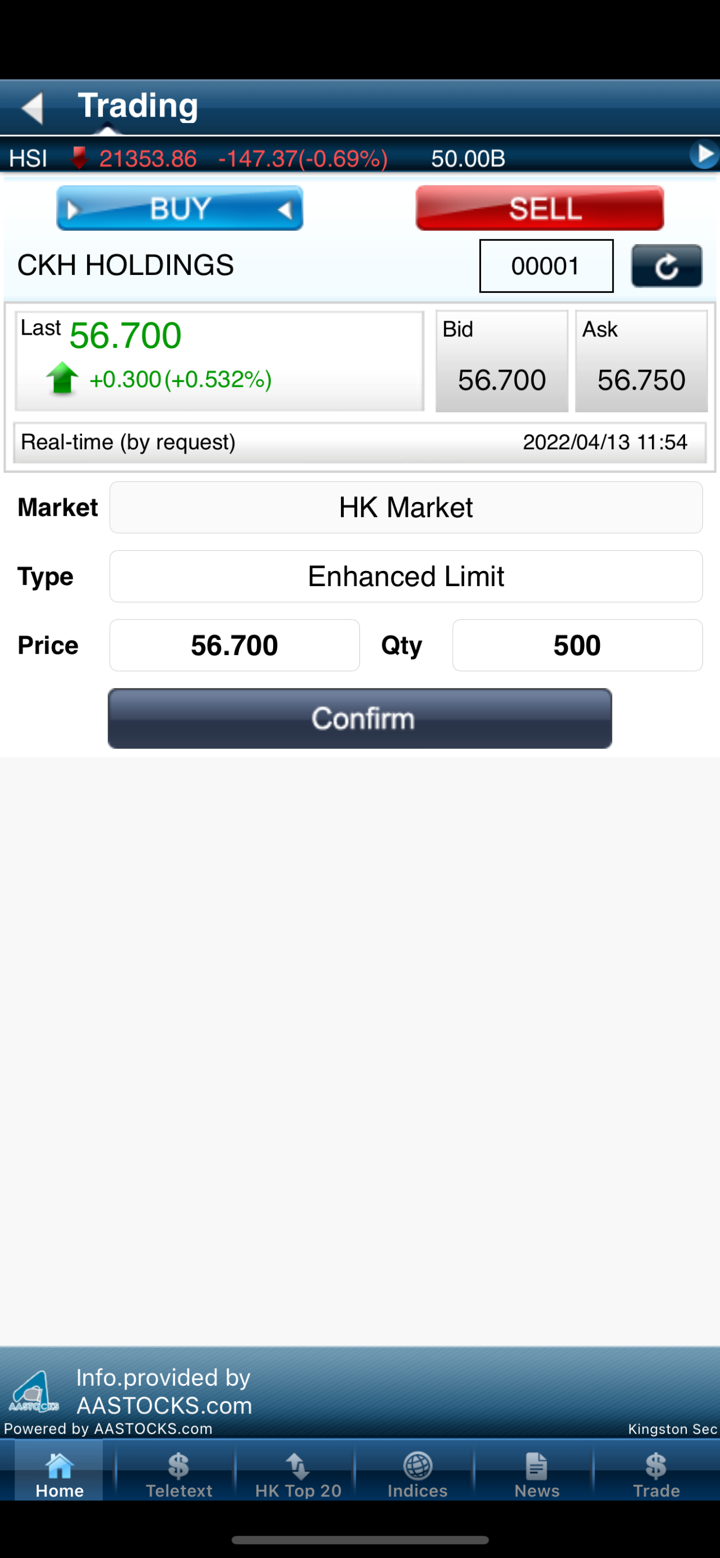Go to the HK Top 20 tab
Viewport: 720px width, 1558px height.
(x=298, y=1474)
